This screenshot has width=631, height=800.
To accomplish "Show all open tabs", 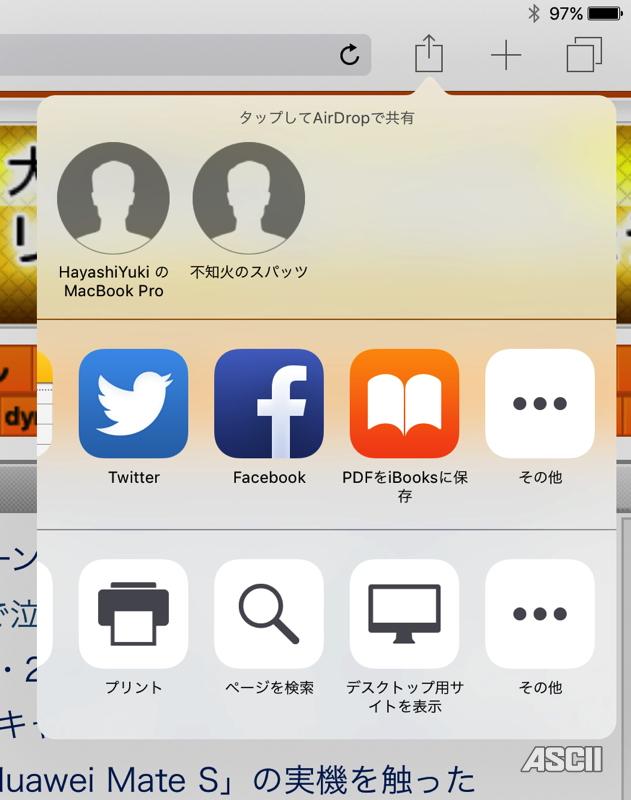I will tap(584, 55).
